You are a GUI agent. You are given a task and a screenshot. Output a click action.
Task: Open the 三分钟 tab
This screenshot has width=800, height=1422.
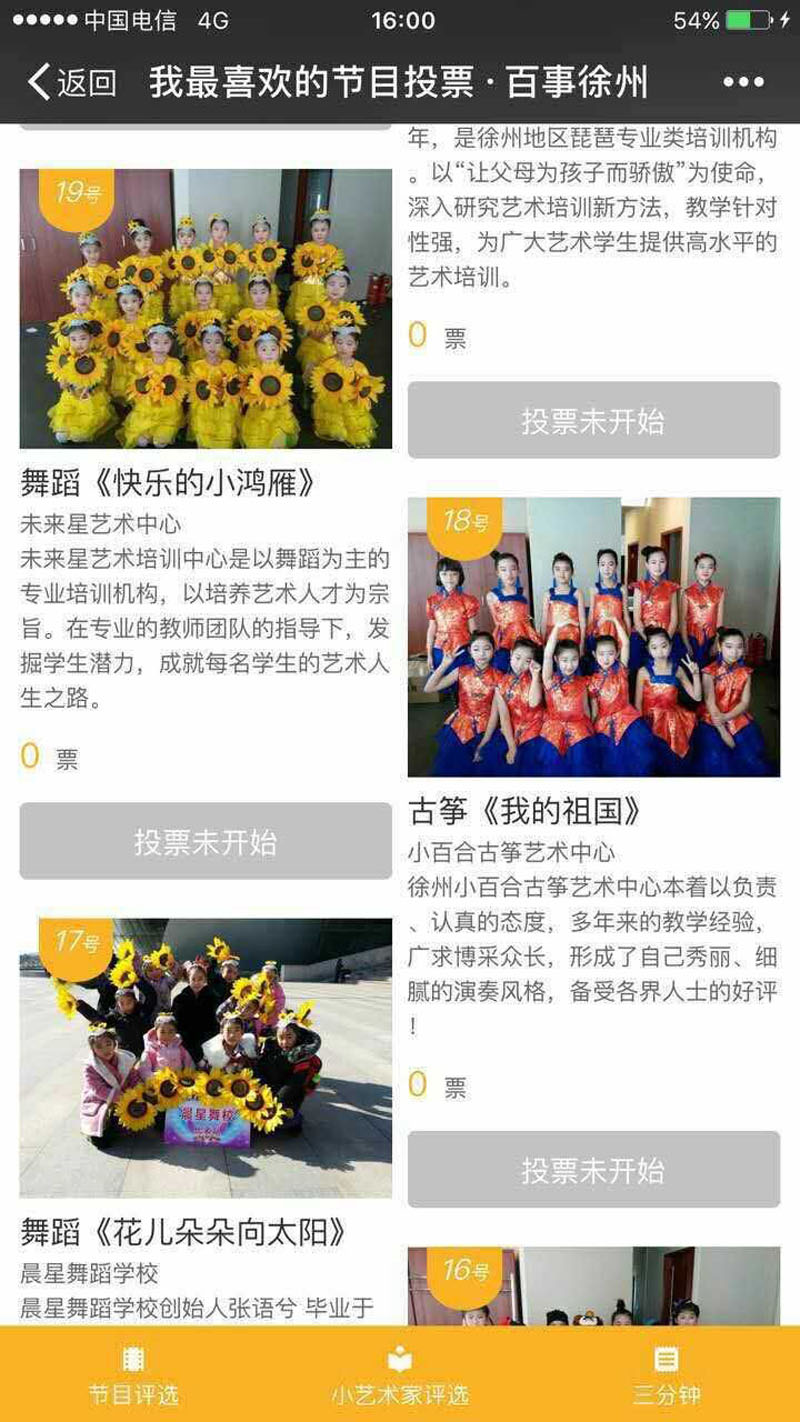tap(666, 1375)
